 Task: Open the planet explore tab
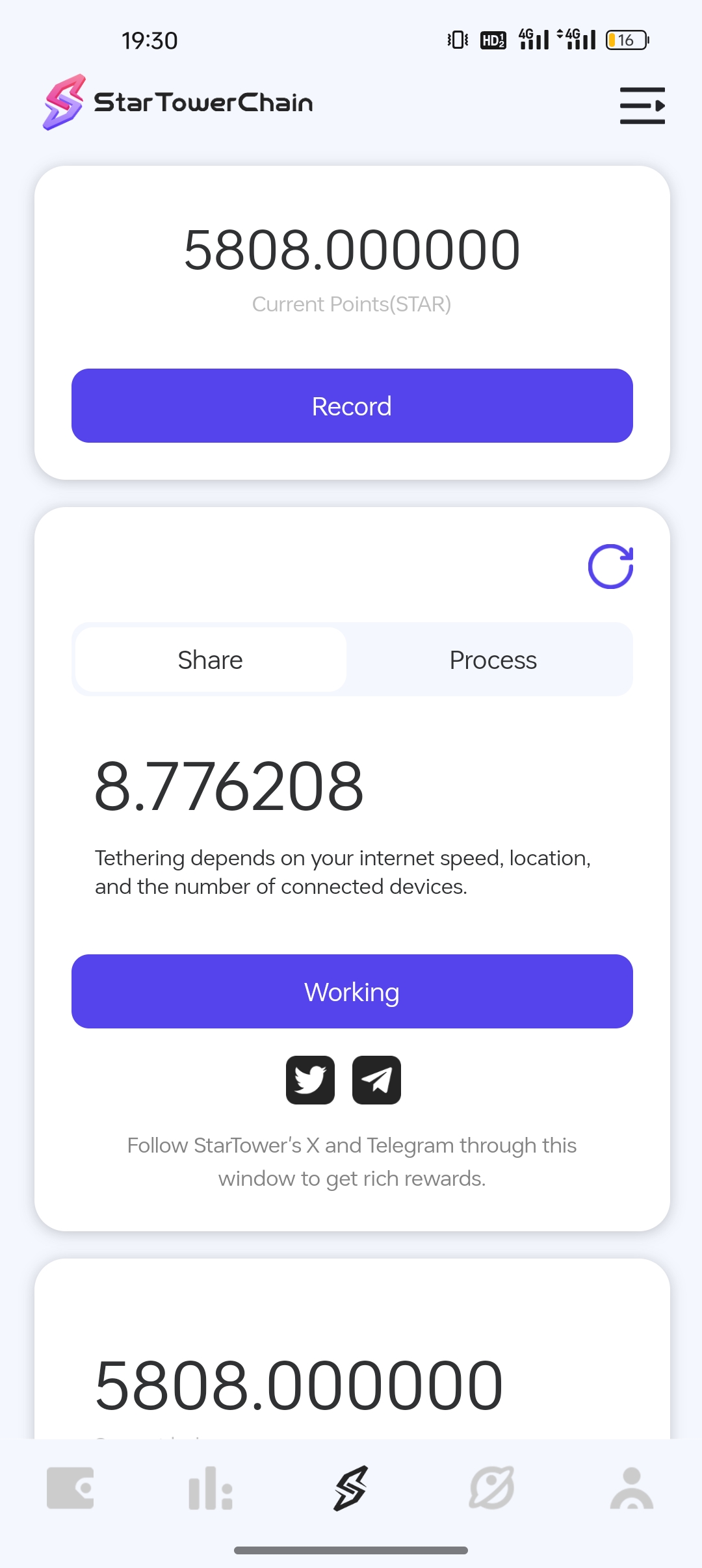coord(491,1487)
